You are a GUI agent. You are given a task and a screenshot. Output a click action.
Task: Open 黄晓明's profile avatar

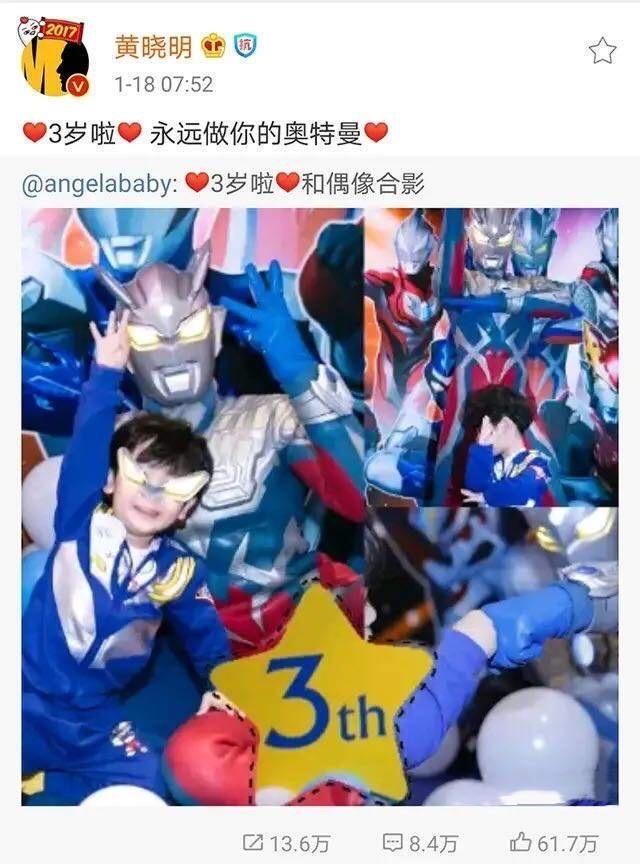[53, 60]
